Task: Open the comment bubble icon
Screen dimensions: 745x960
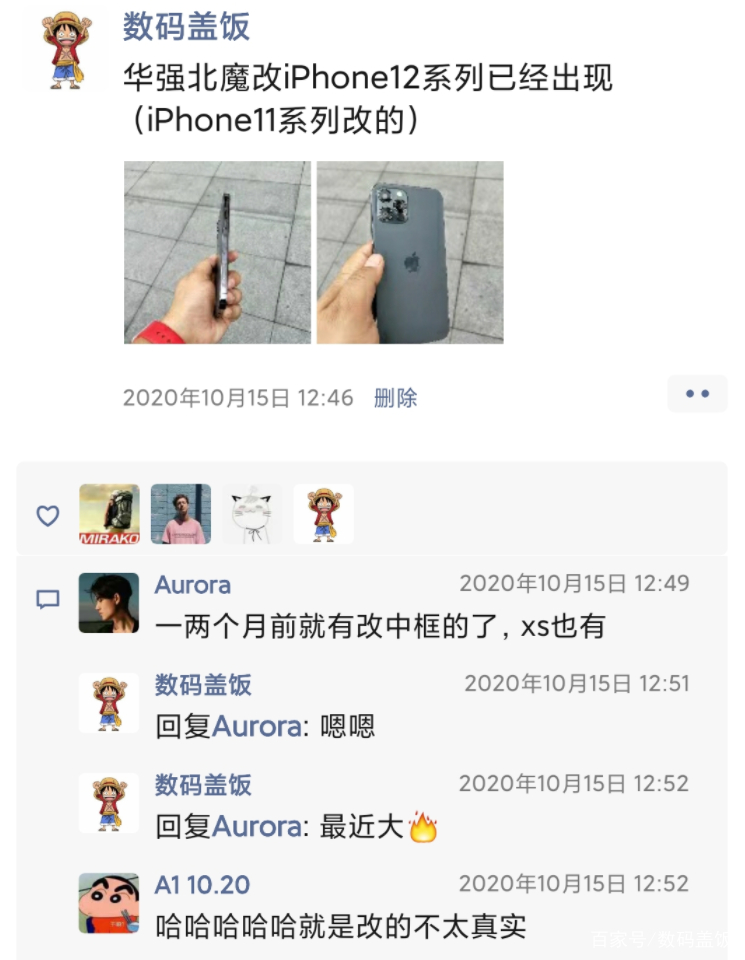Action: (x=47, y=596)
